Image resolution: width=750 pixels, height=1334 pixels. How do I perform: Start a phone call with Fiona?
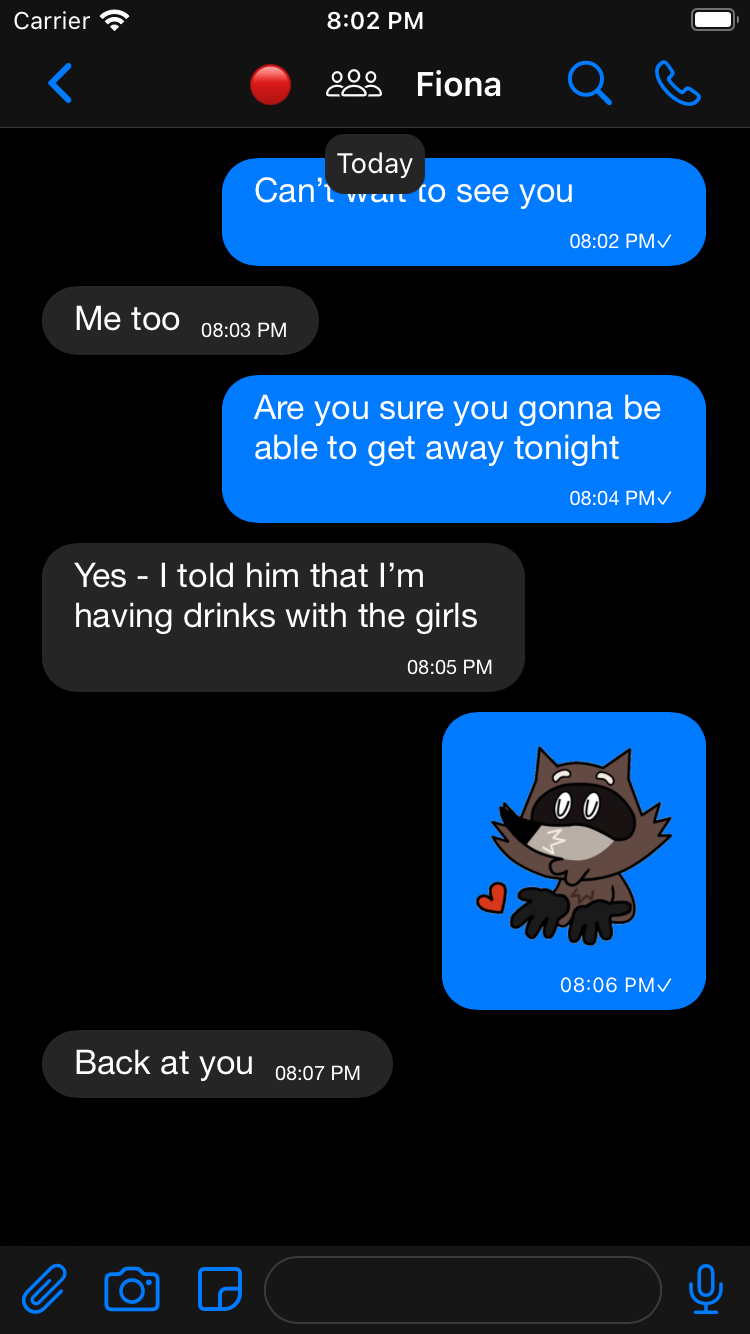tap(678, 84)
